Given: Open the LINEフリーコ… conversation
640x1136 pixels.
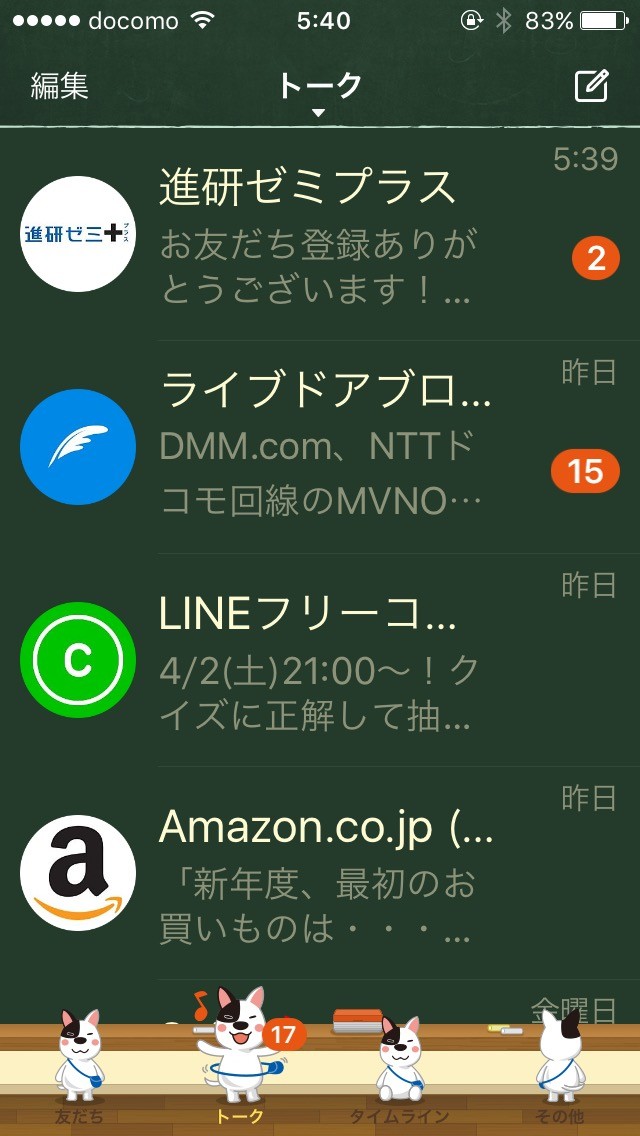Looking at the screenshot, I should point(320,660).
